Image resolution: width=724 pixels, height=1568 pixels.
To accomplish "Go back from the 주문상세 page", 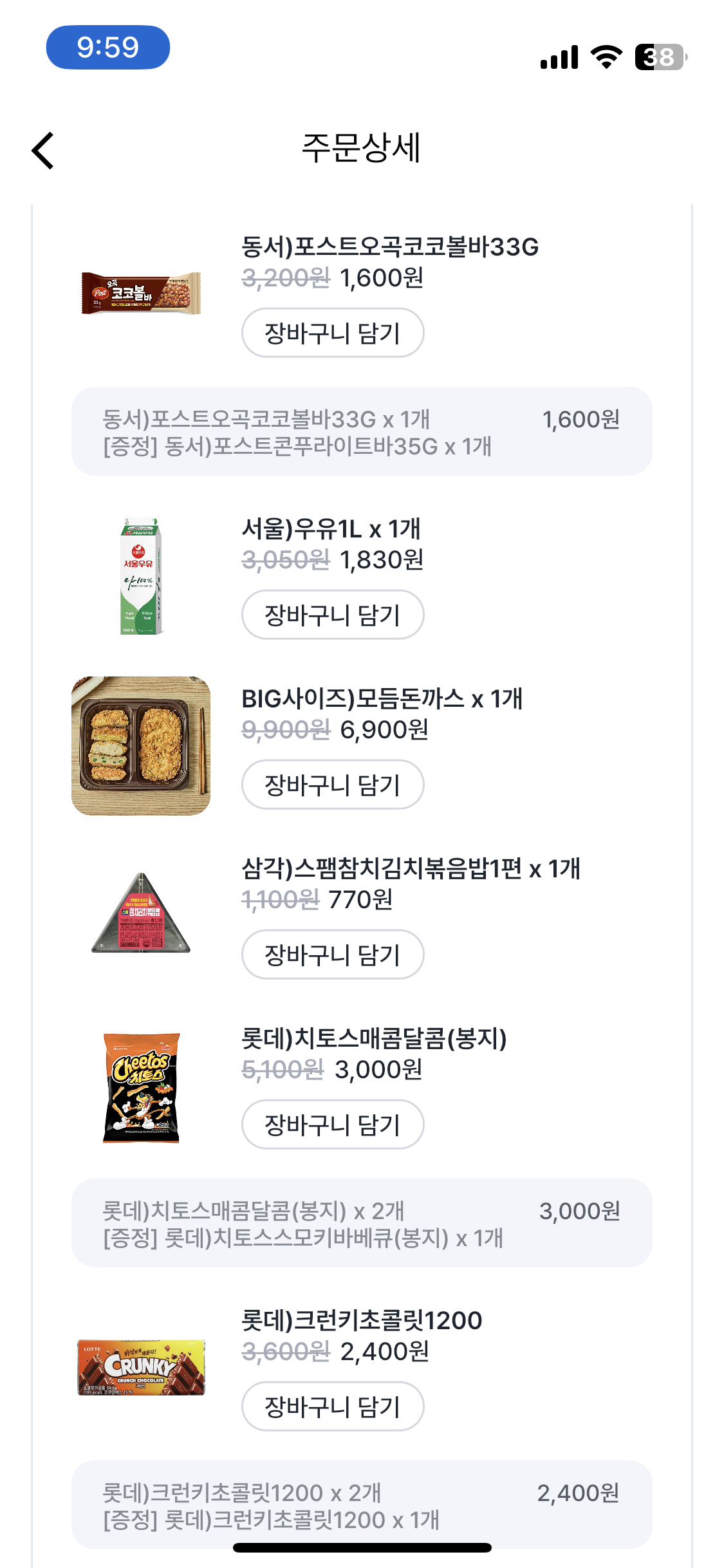I will pyautogui.click(x=43, y=151).
